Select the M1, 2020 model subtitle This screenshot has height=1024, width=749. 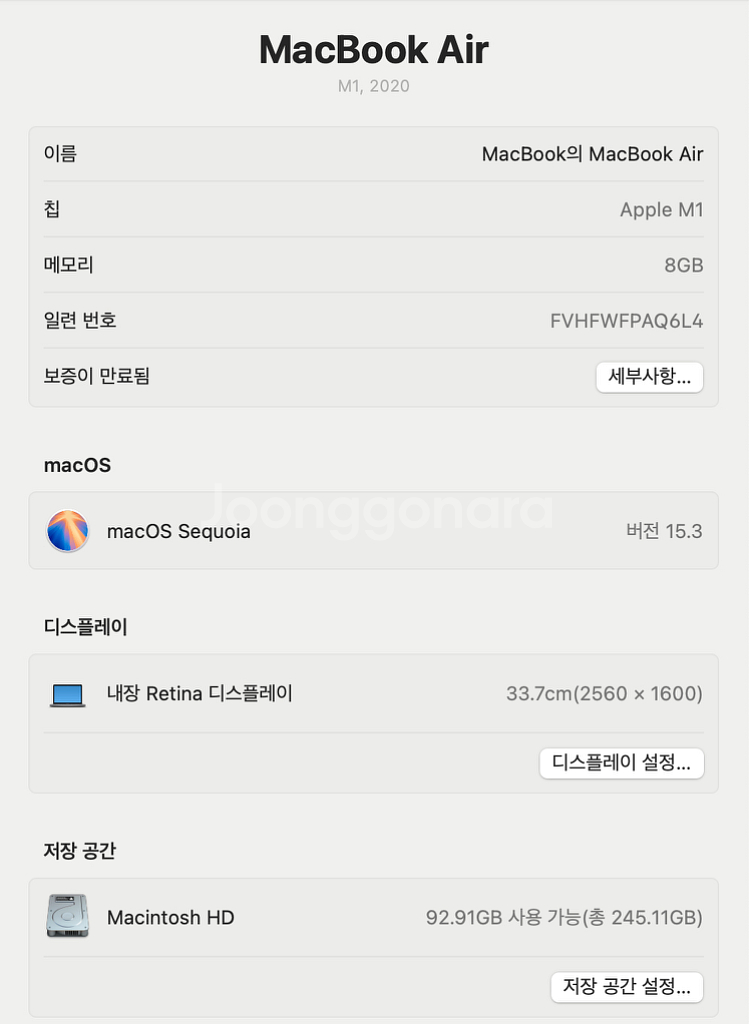click(x=374, y=86)
